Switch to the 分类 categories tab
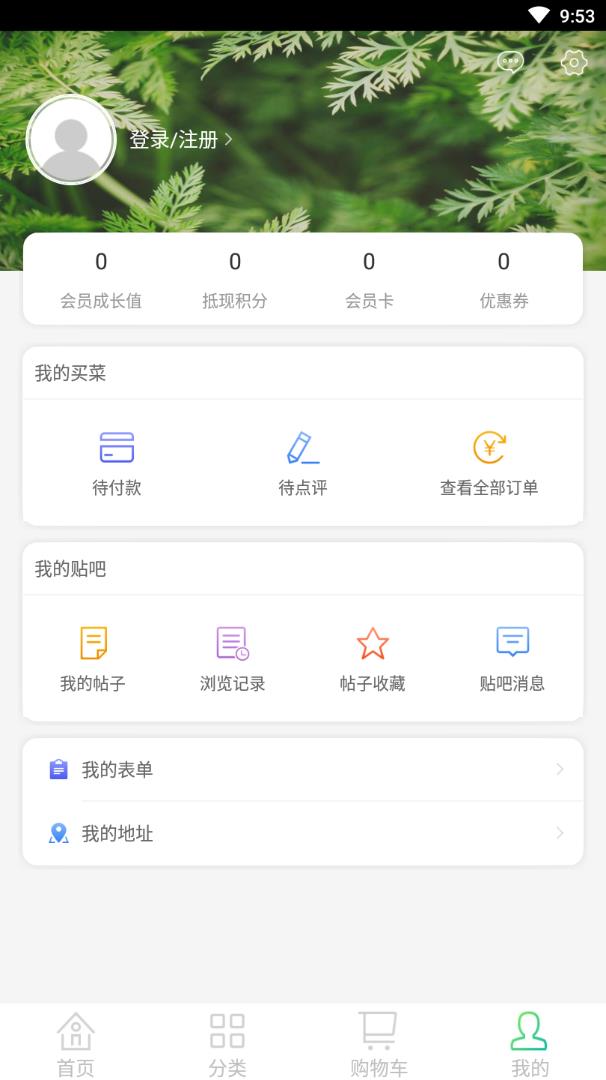 [227, 1043]
